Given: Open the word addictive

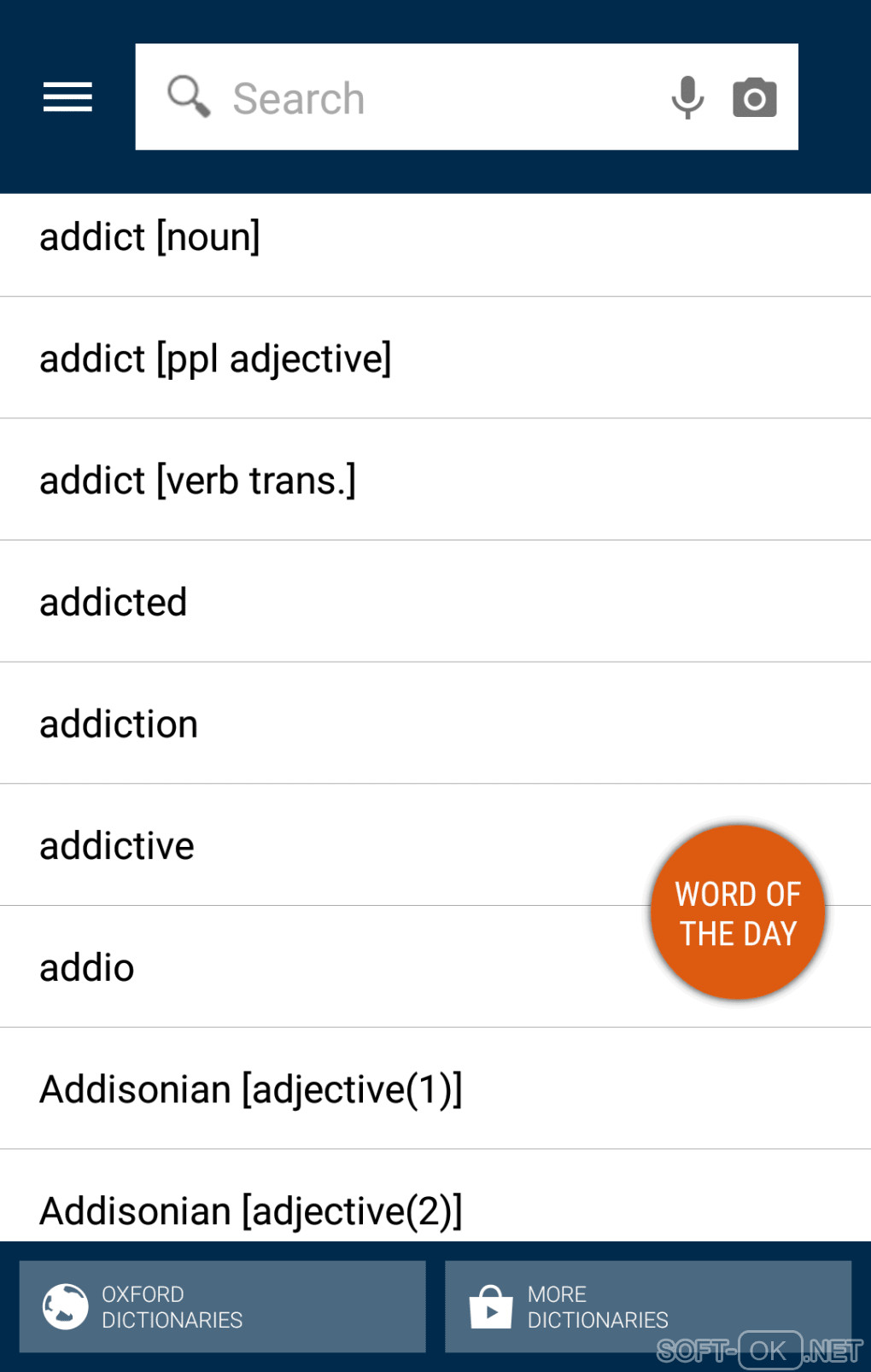Looking at the screenshot, I should [117, 846].
